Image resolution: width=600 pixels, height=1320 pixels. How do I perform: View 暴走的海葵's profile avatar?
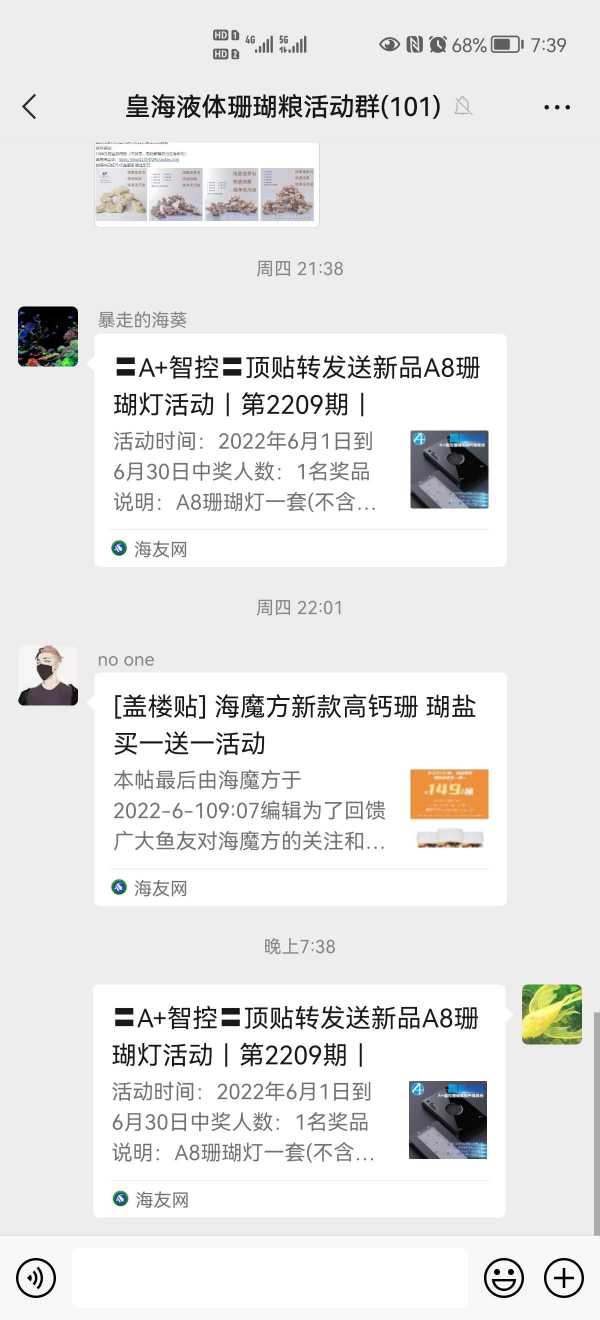[x=48, y=336]
